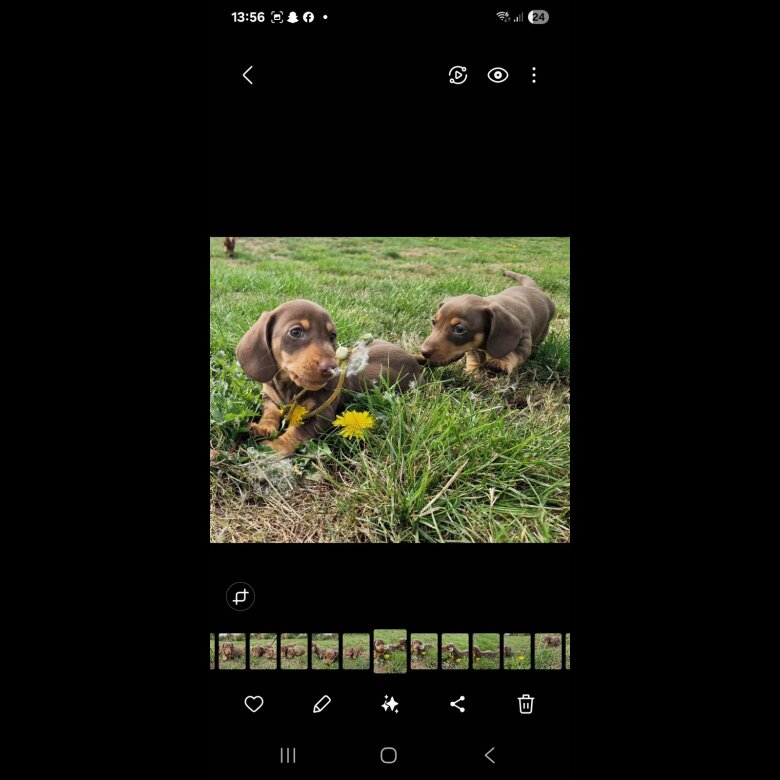Select the last full thumbnail in filmstrip
The image size is (780, 780).
tap(548, 651)
